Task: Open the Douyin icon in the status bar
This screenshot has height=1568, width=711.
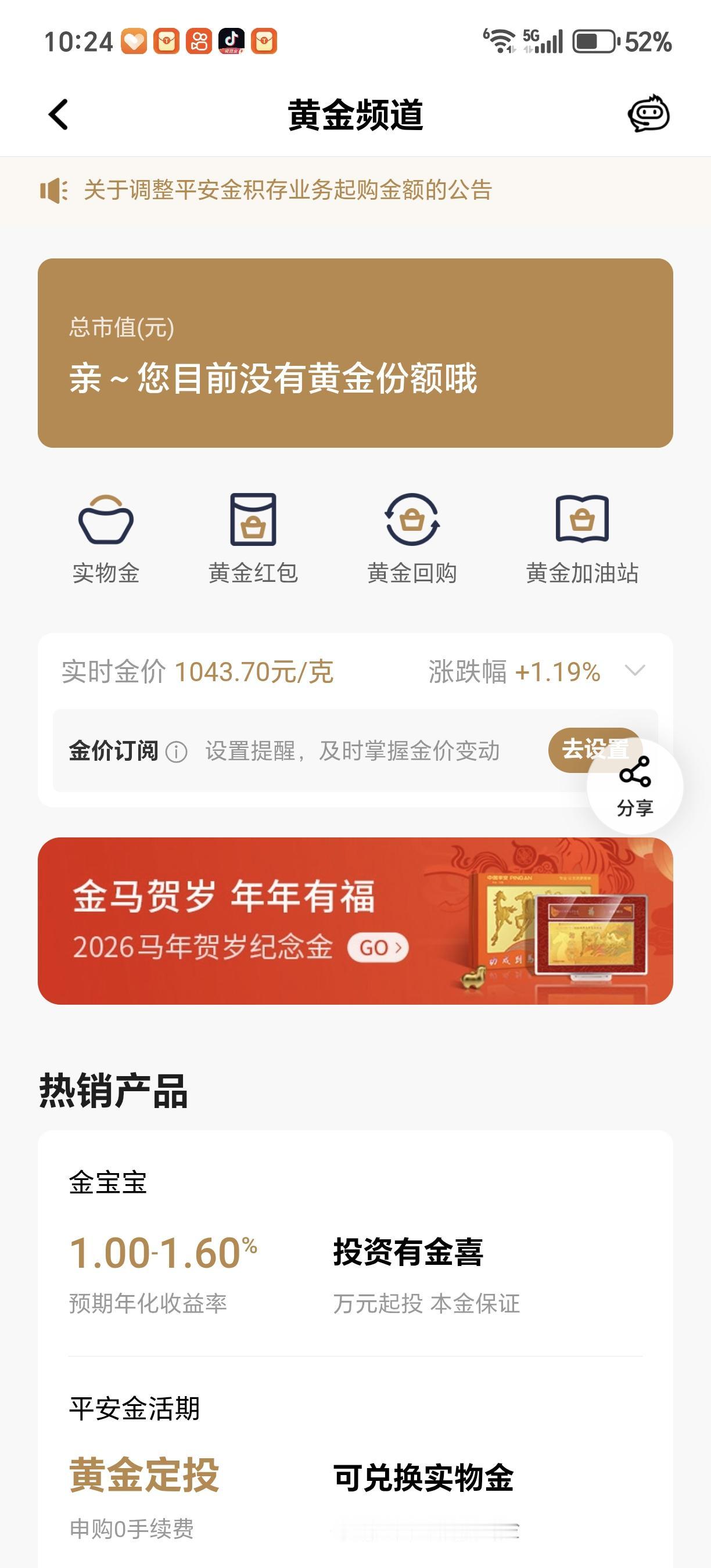Action: [x=231, y=41]
